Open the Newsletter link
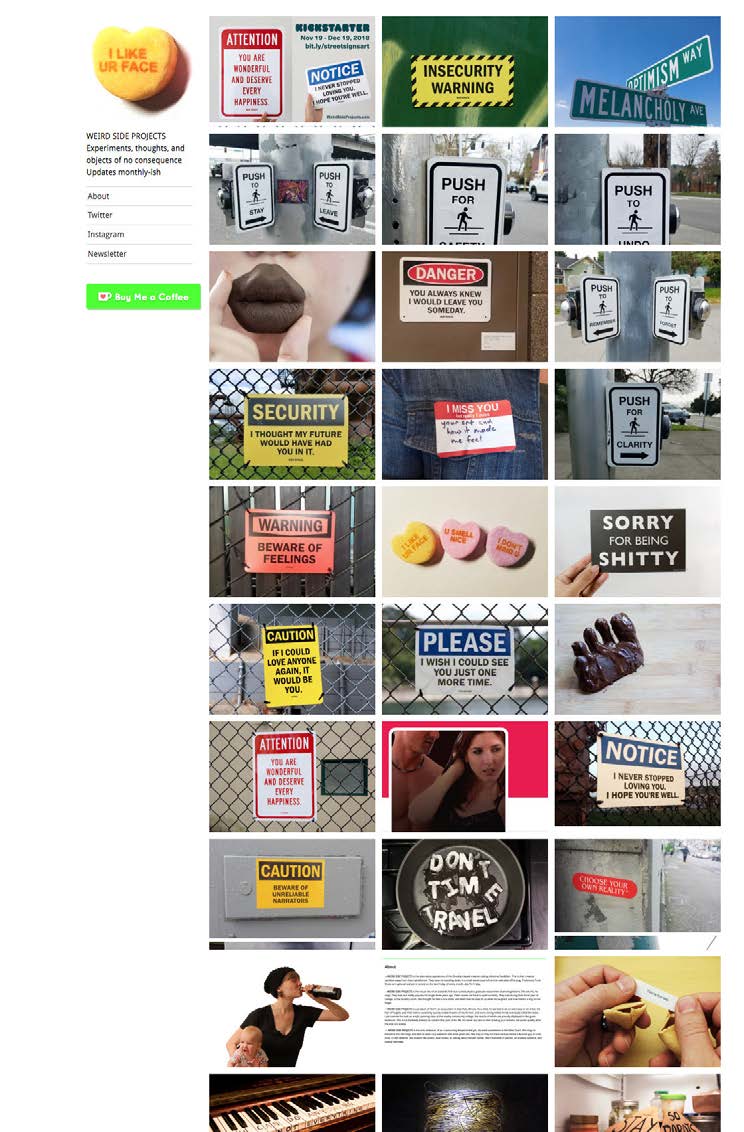This screenshot has width=744, height=1132. 107,254
